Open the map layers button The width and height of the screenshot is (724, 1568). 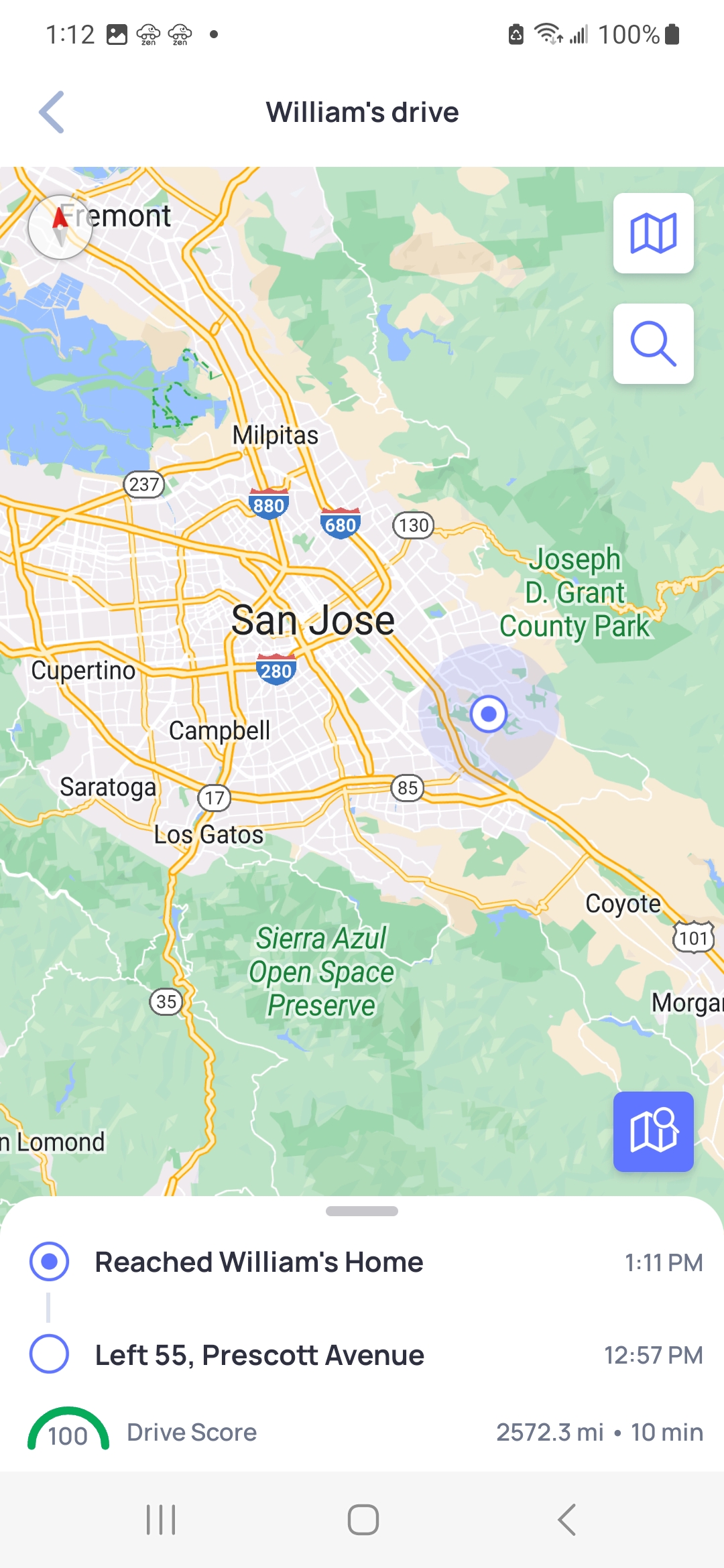653,233
